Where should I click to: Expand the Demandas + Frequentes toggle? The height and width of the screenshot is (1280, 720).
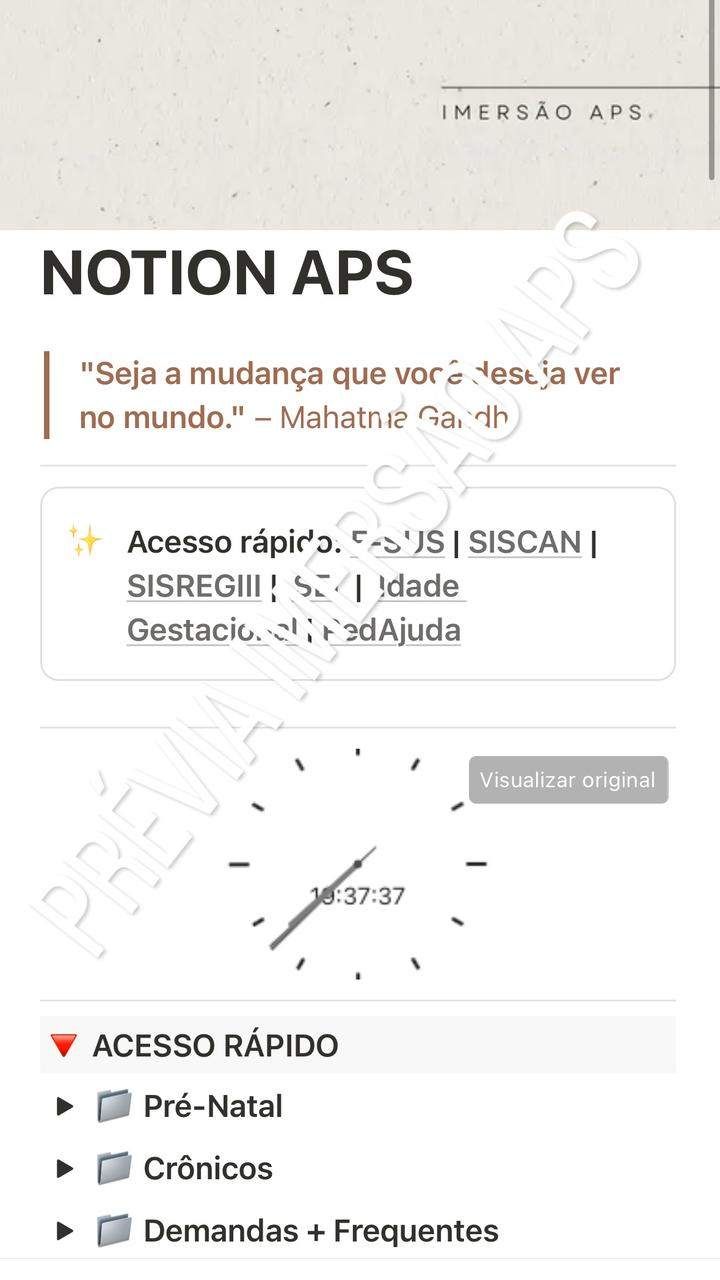(x=65, y=1231)
